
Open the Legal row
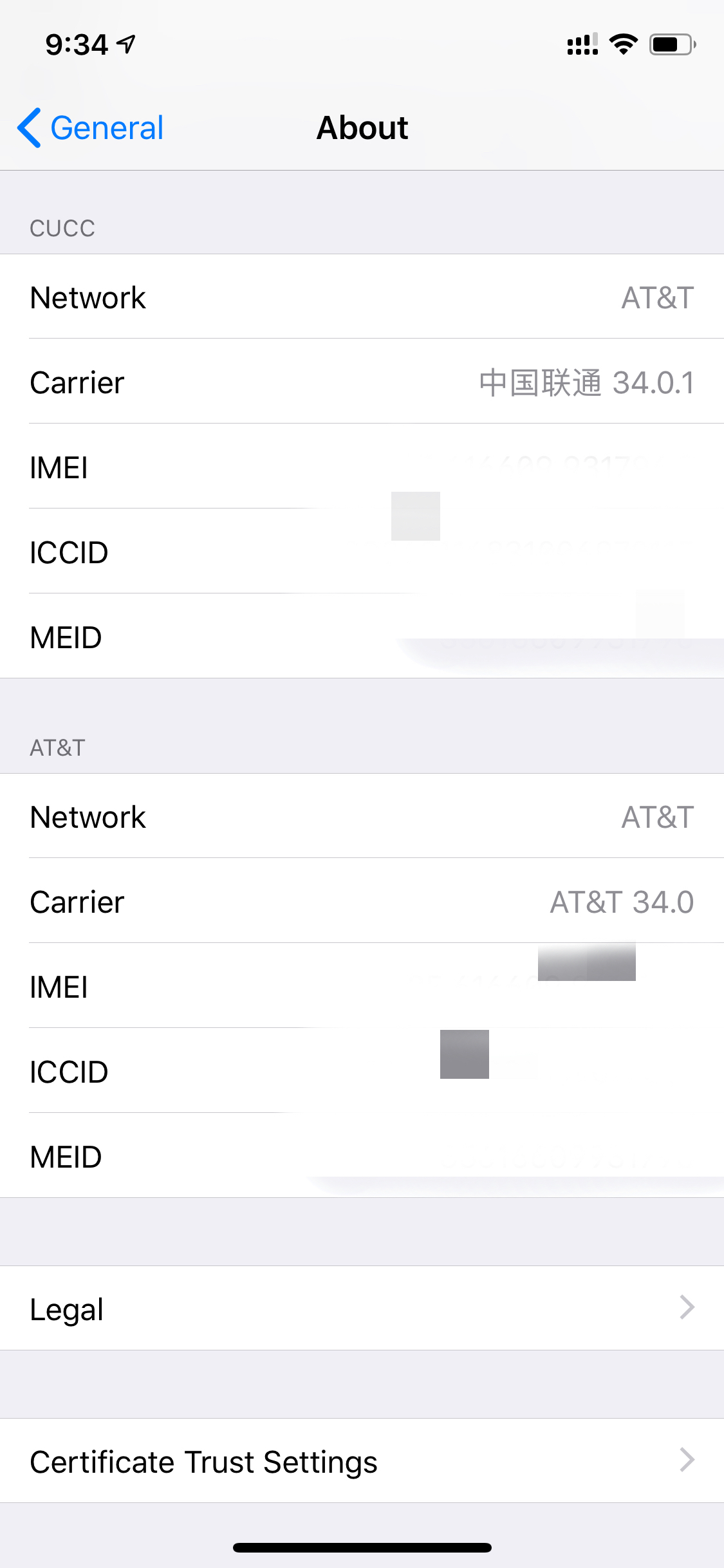tap(362, 1308)
